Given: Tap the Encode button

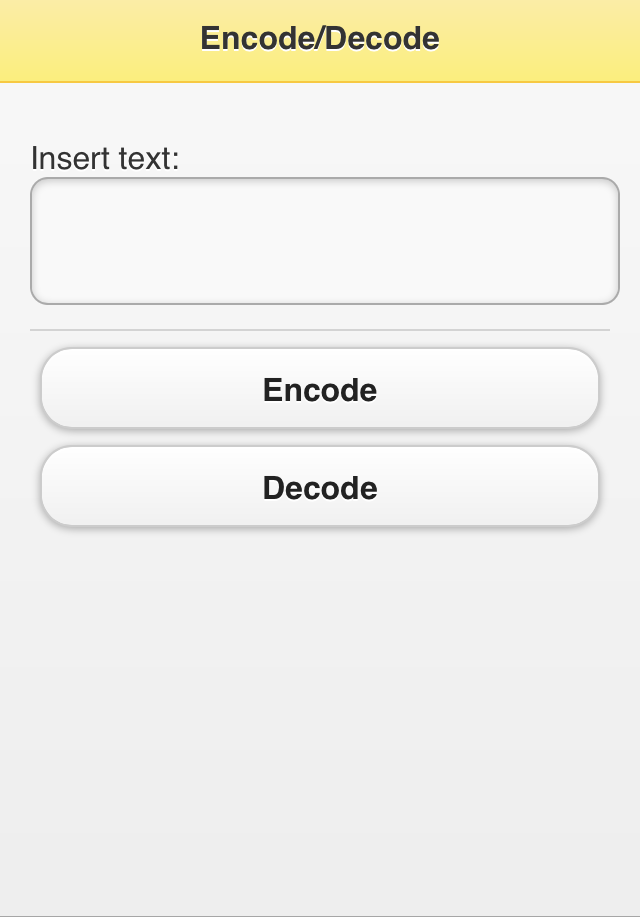Looking at the screenshot, I should coord(320,389).
